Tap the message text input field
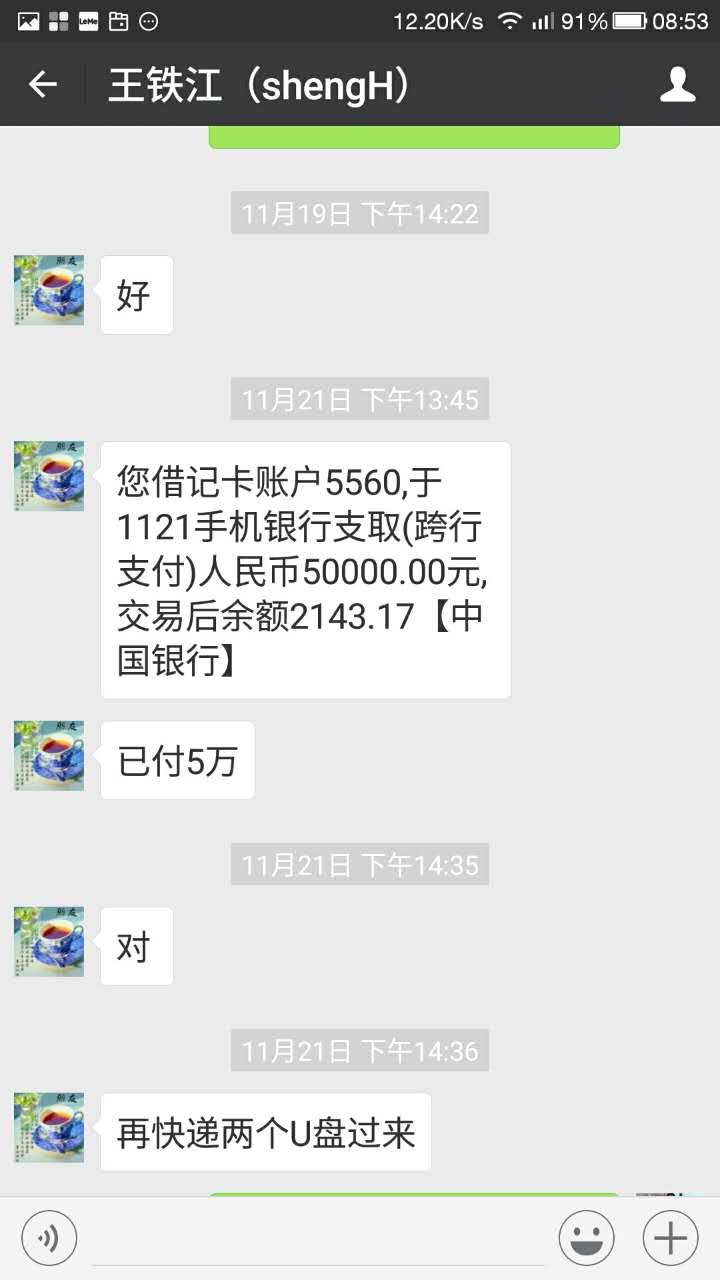720x1280 pixels. click(310, 1237)
